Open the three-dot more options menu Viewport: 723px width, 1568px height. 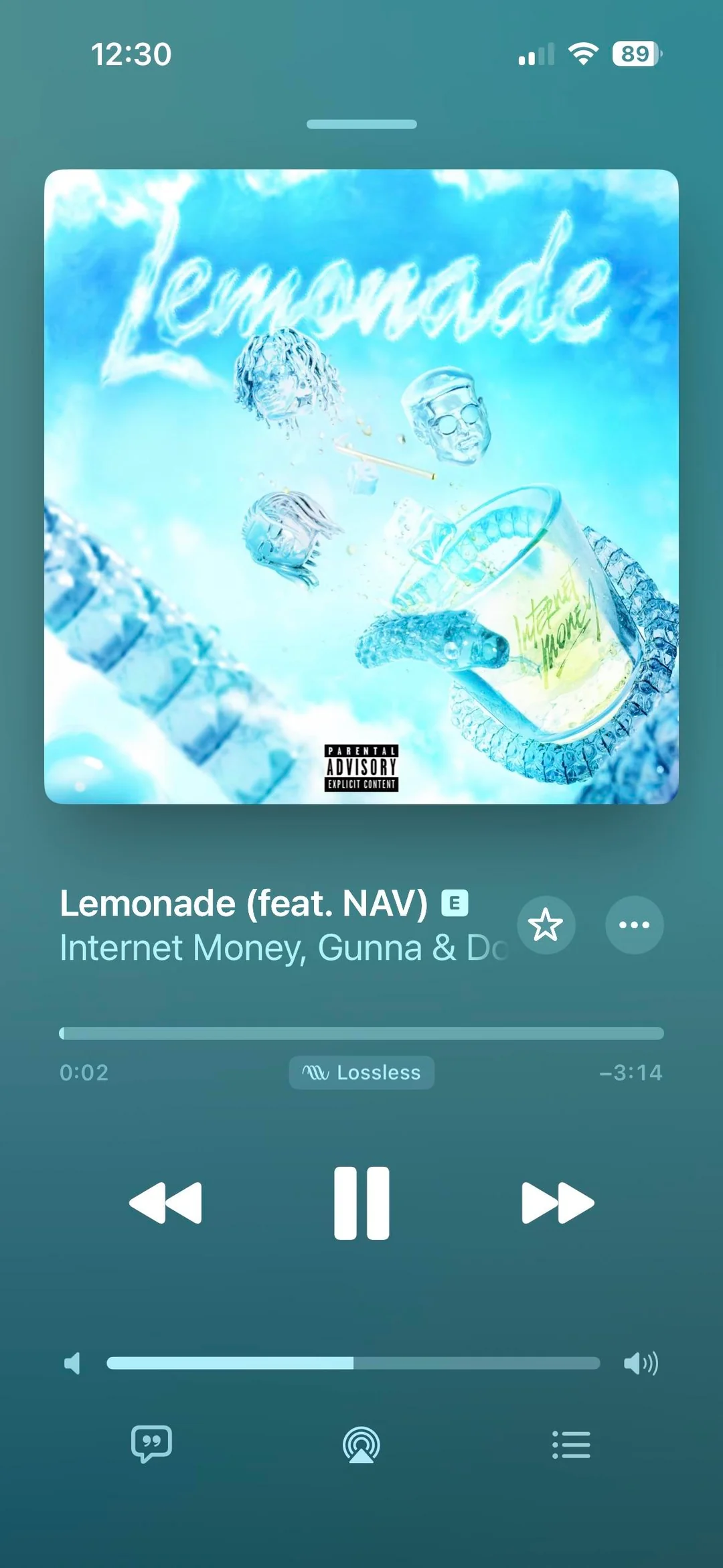coord(634,925)
